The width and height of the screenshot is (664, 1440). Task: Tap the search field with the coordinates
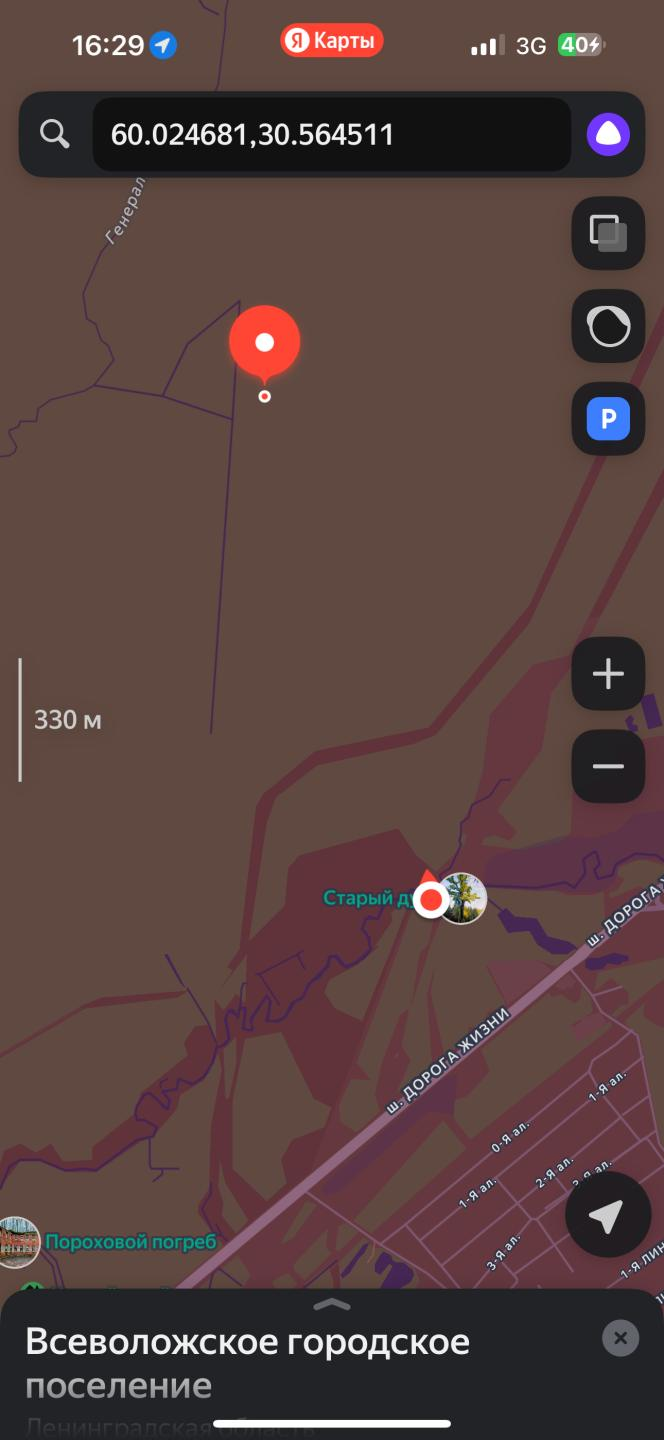[332, 134]
